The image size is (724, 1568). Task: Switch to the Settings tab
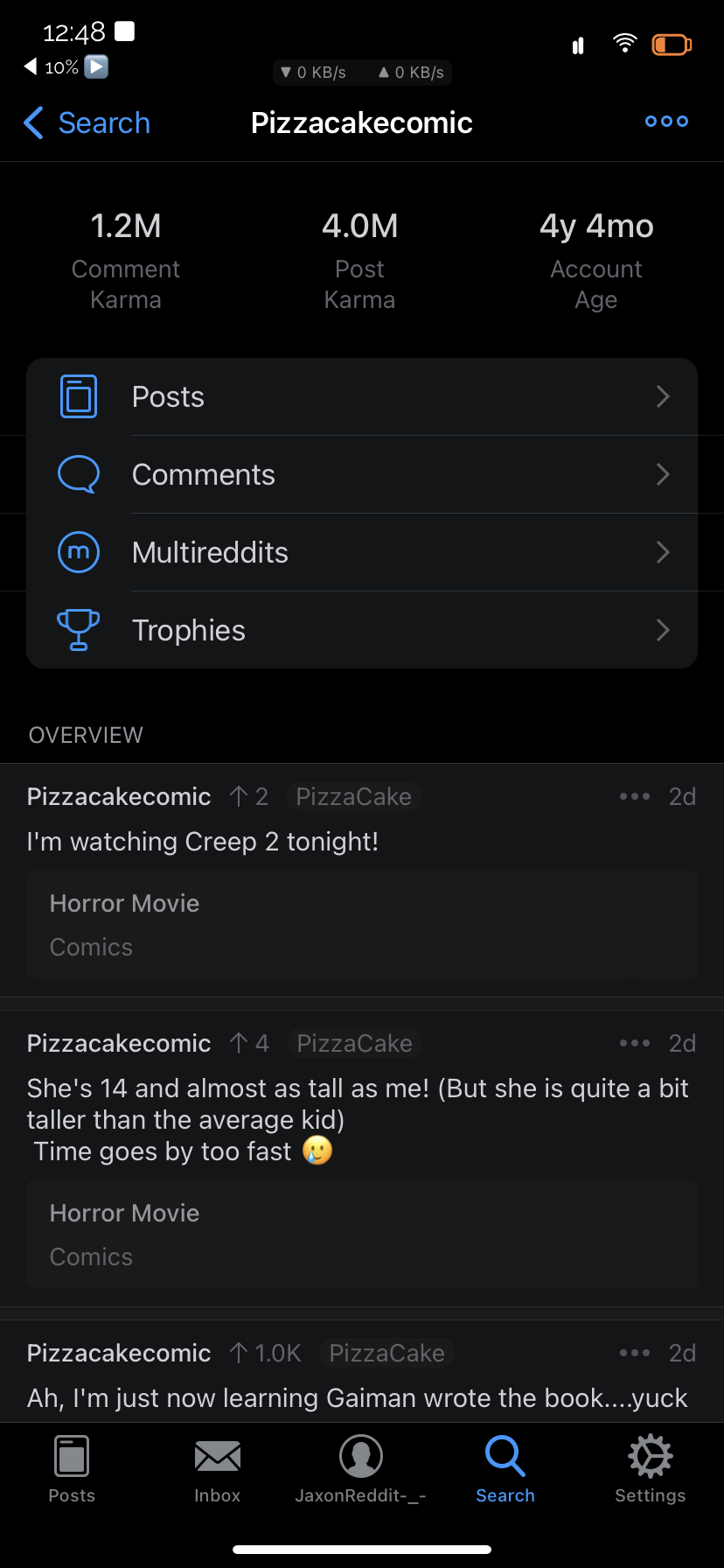tap(650, 1470)
